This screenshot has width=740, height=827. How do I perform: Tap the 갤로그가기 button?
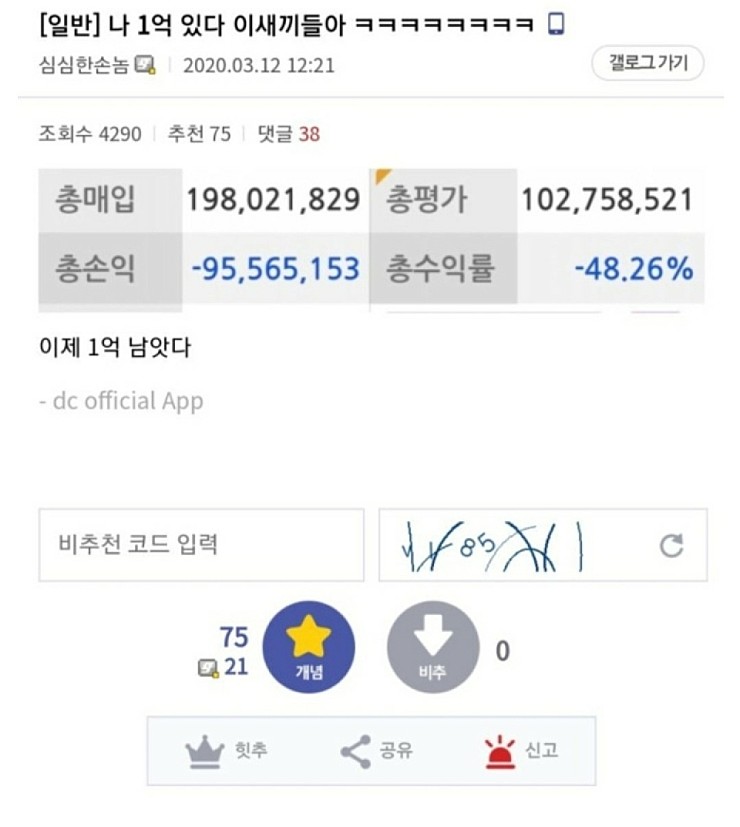tap(647, 64)
